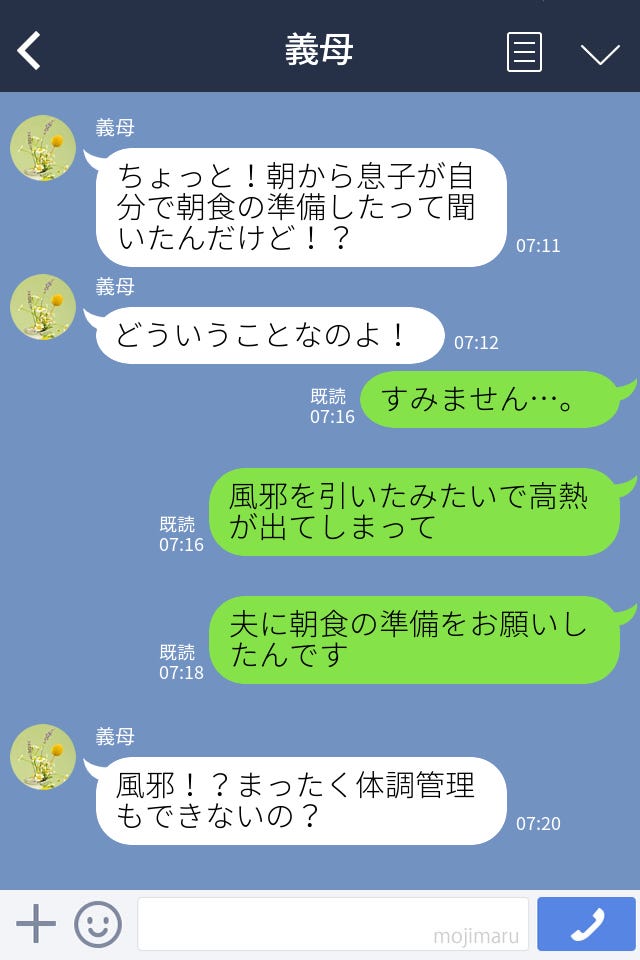Go back from the 義母 chat
Viewport: 640px width, 960px height.
coord(30,51)
